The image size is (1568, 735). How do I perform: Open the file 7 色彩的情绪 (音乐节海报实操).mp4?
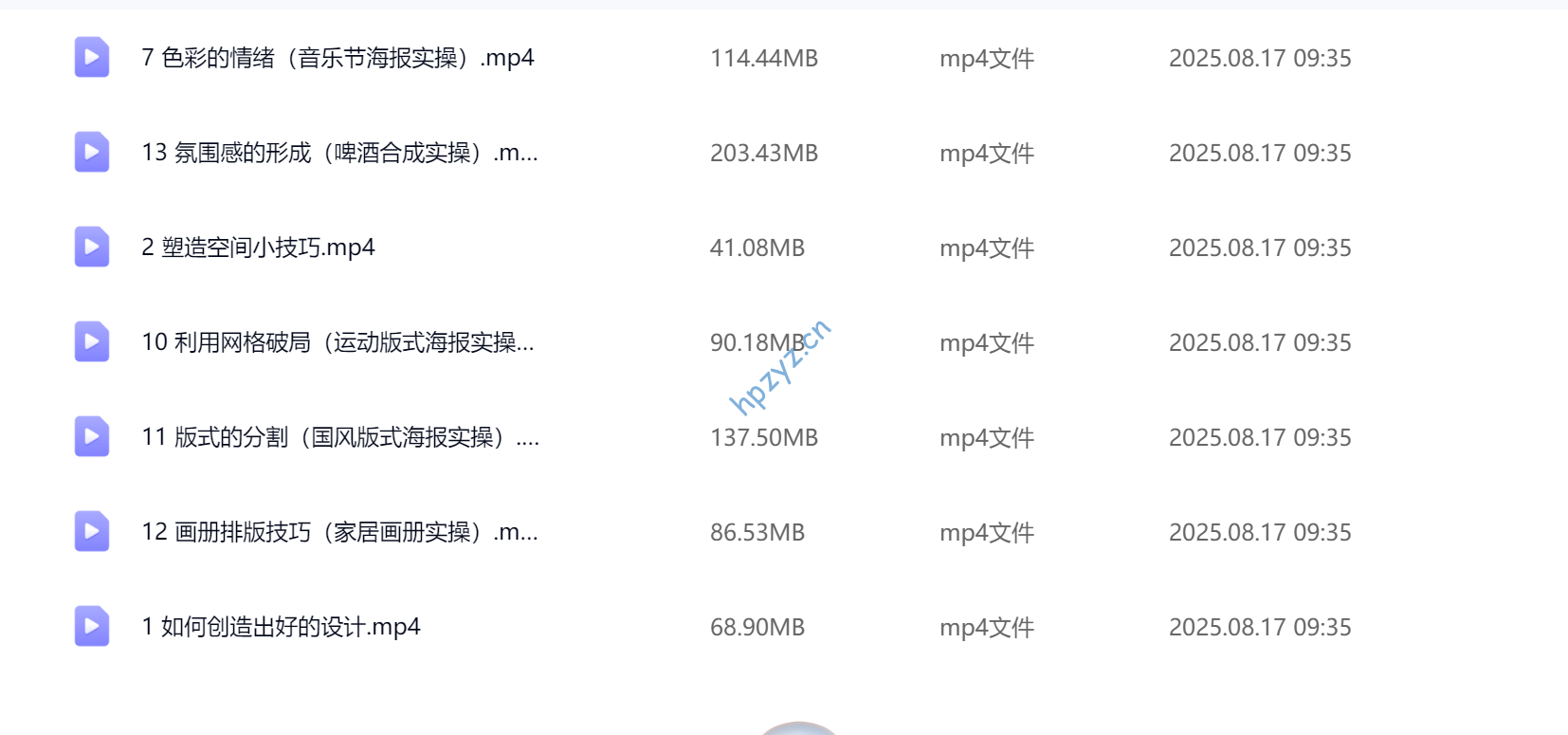[x=337, y=58]
